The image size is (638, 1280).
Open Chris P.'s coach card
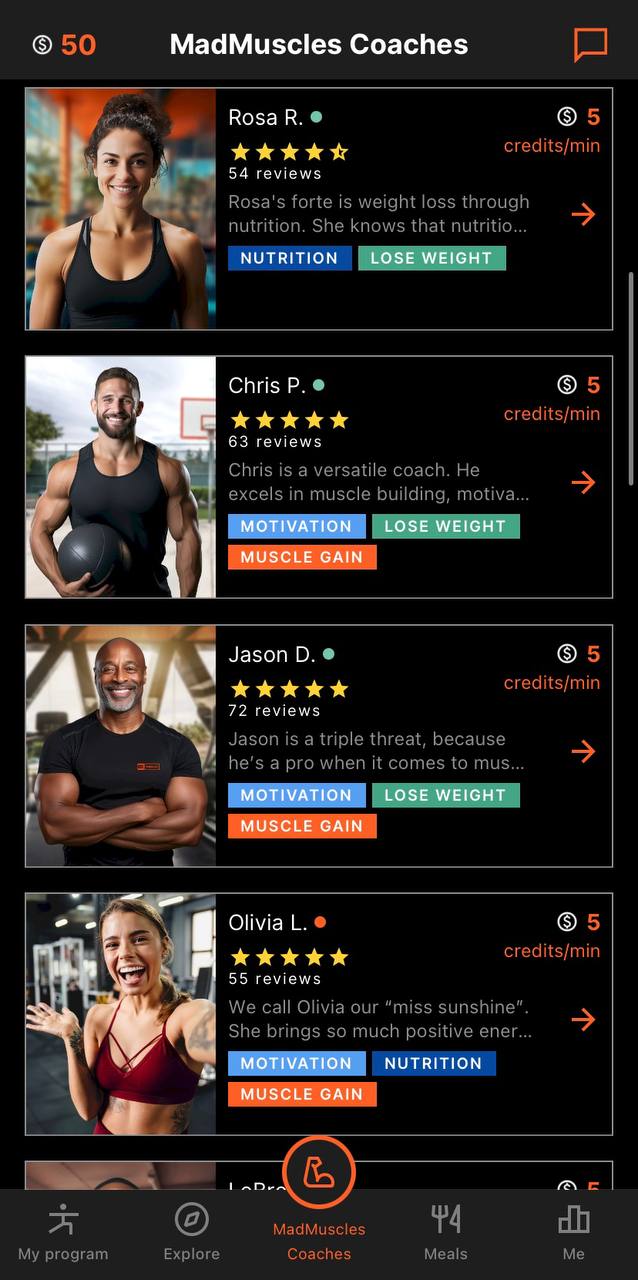click(318, 477)
